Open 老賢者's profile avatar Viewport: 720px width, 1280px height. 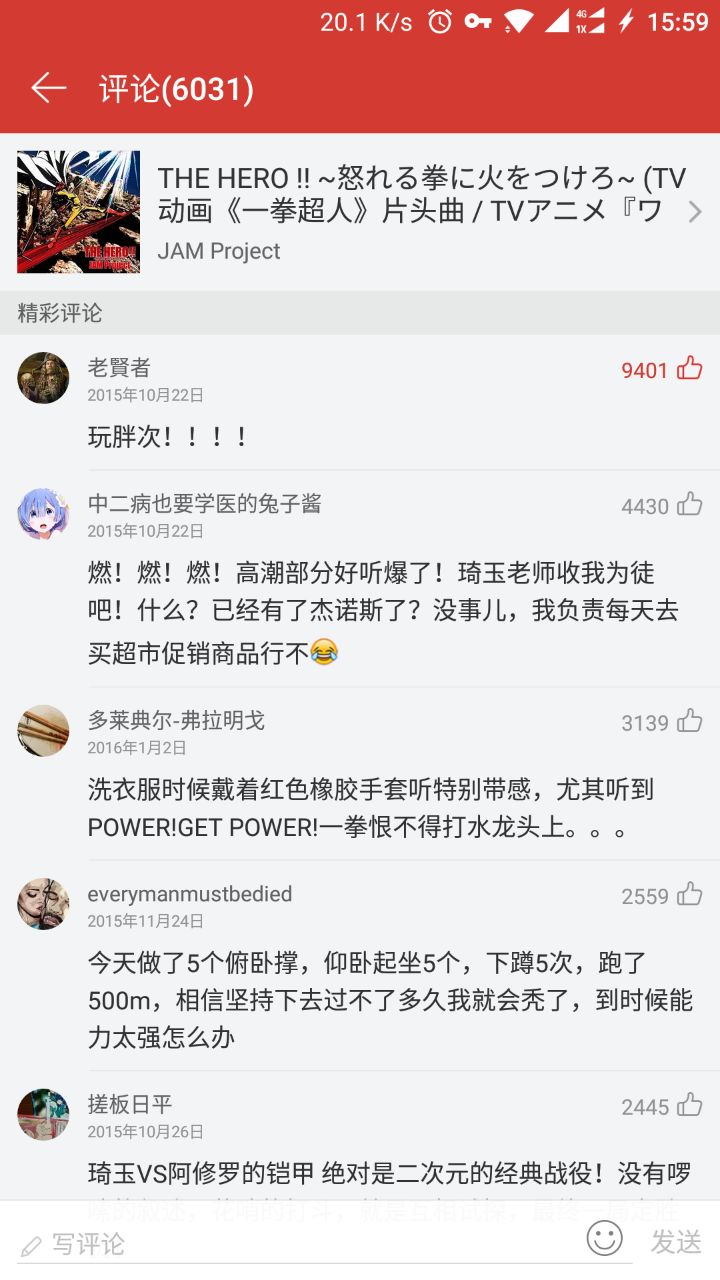click(43, 378)
